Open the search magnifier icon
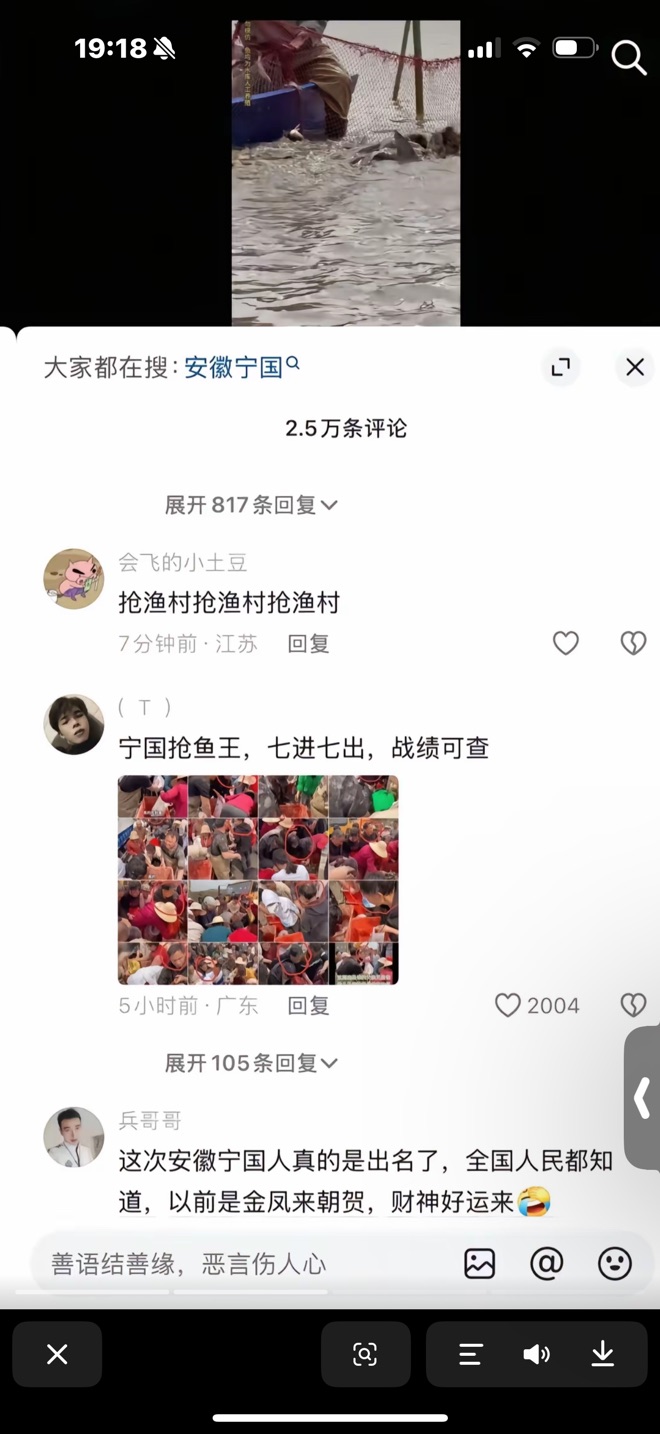The image size is (660, 1434). pyautogui.click(x=629, y=58)
